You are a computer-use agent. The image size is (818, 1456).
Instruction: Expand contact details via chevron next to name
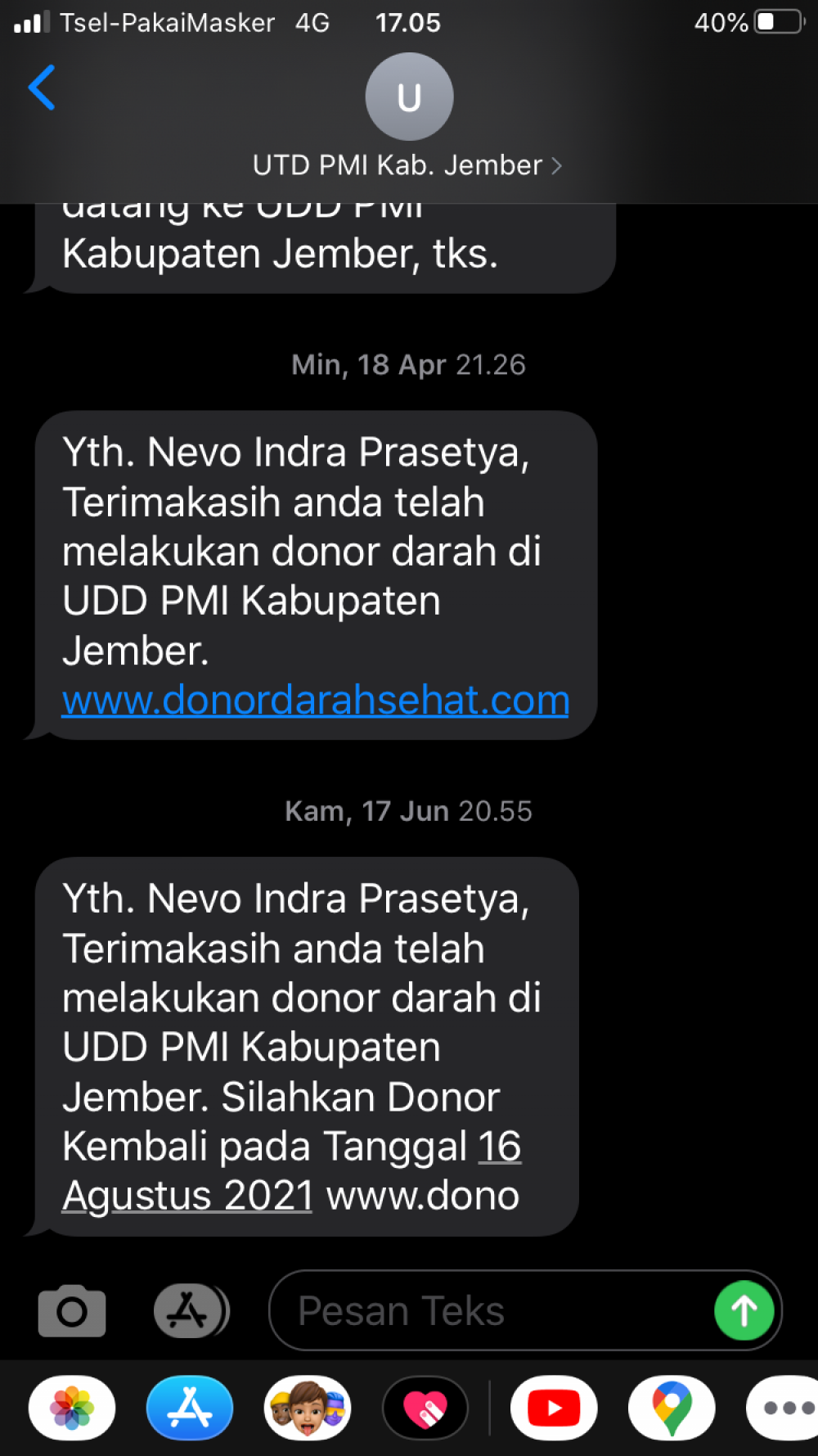pos(559,165)
